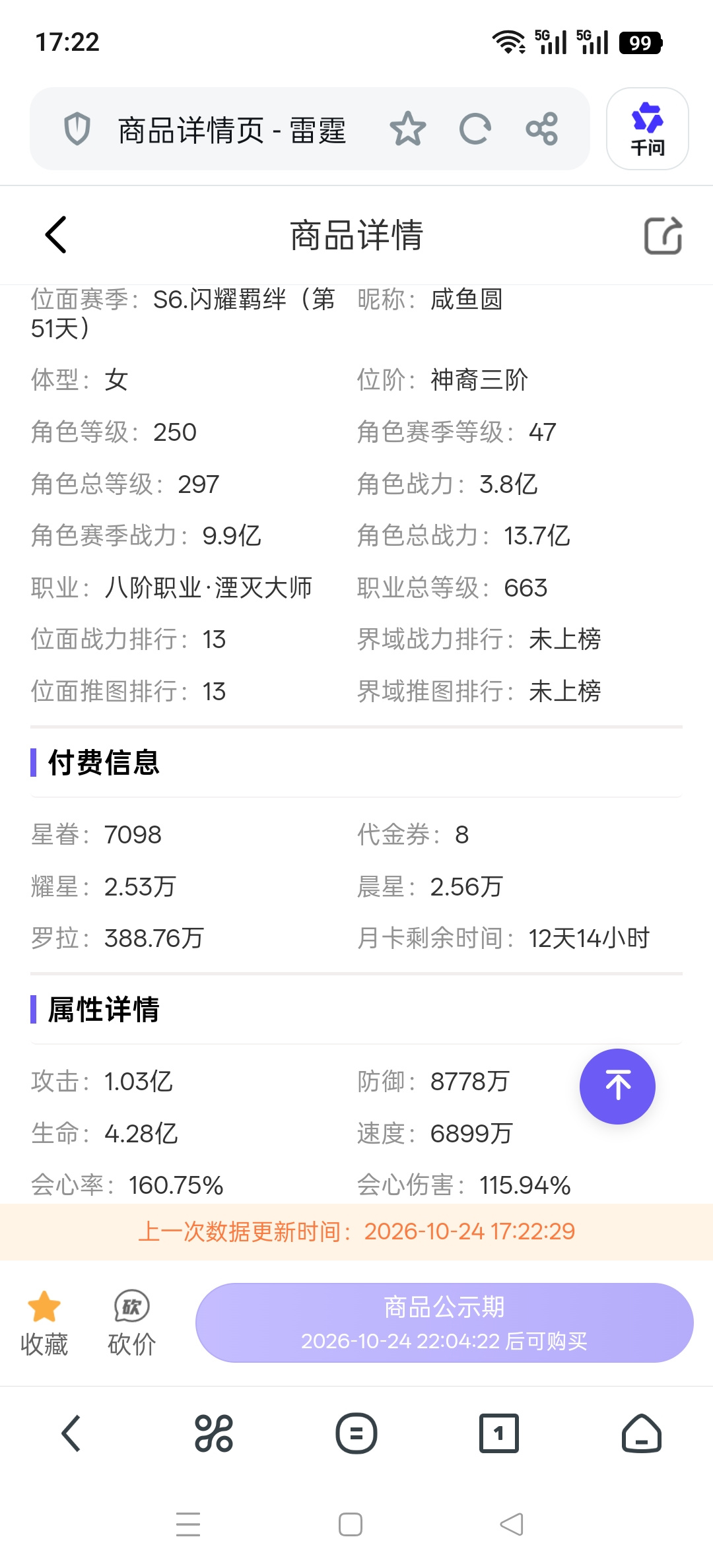Tap 砍价 to bargain on price
The image size is (713, 1568).
pos(132,1324)
